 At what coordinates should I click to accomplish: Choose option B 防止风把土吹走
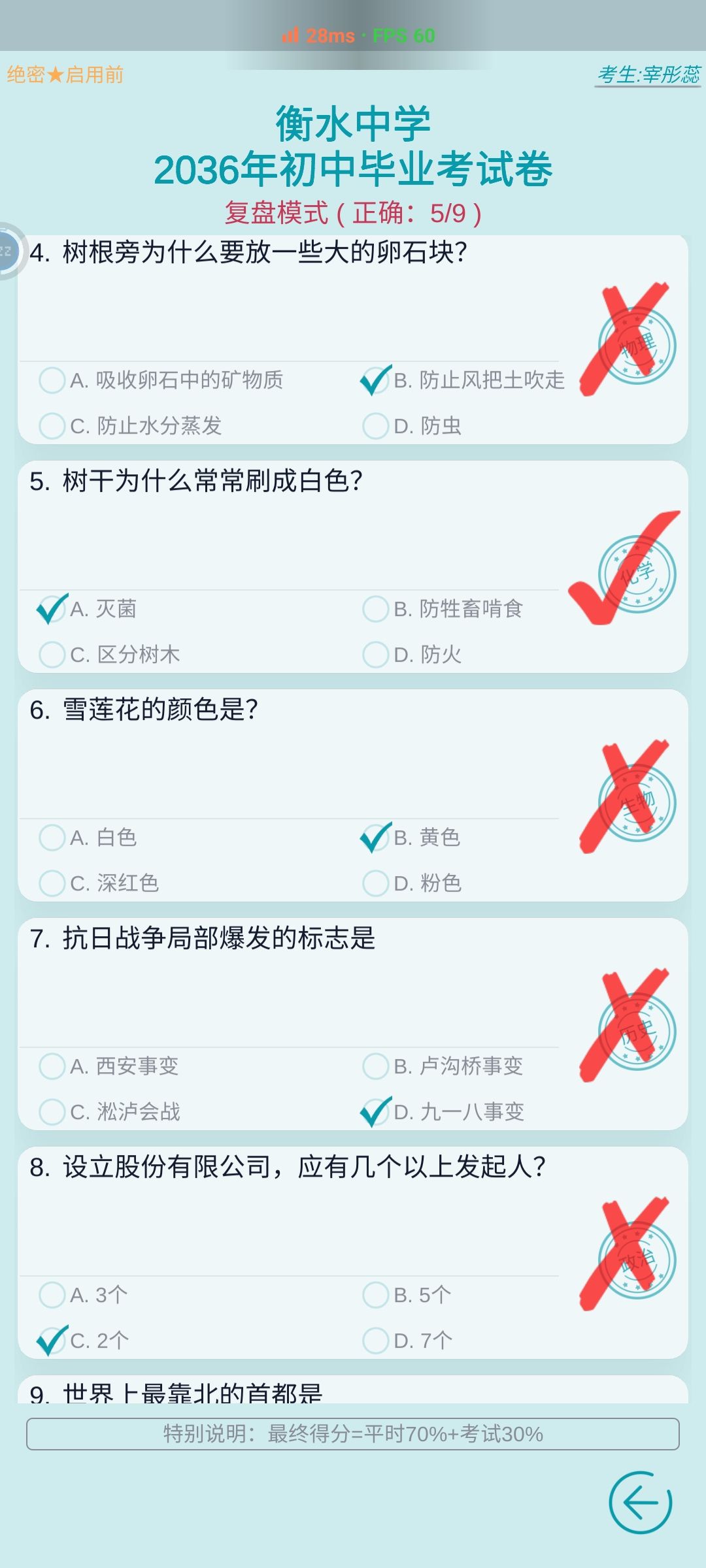463,380
